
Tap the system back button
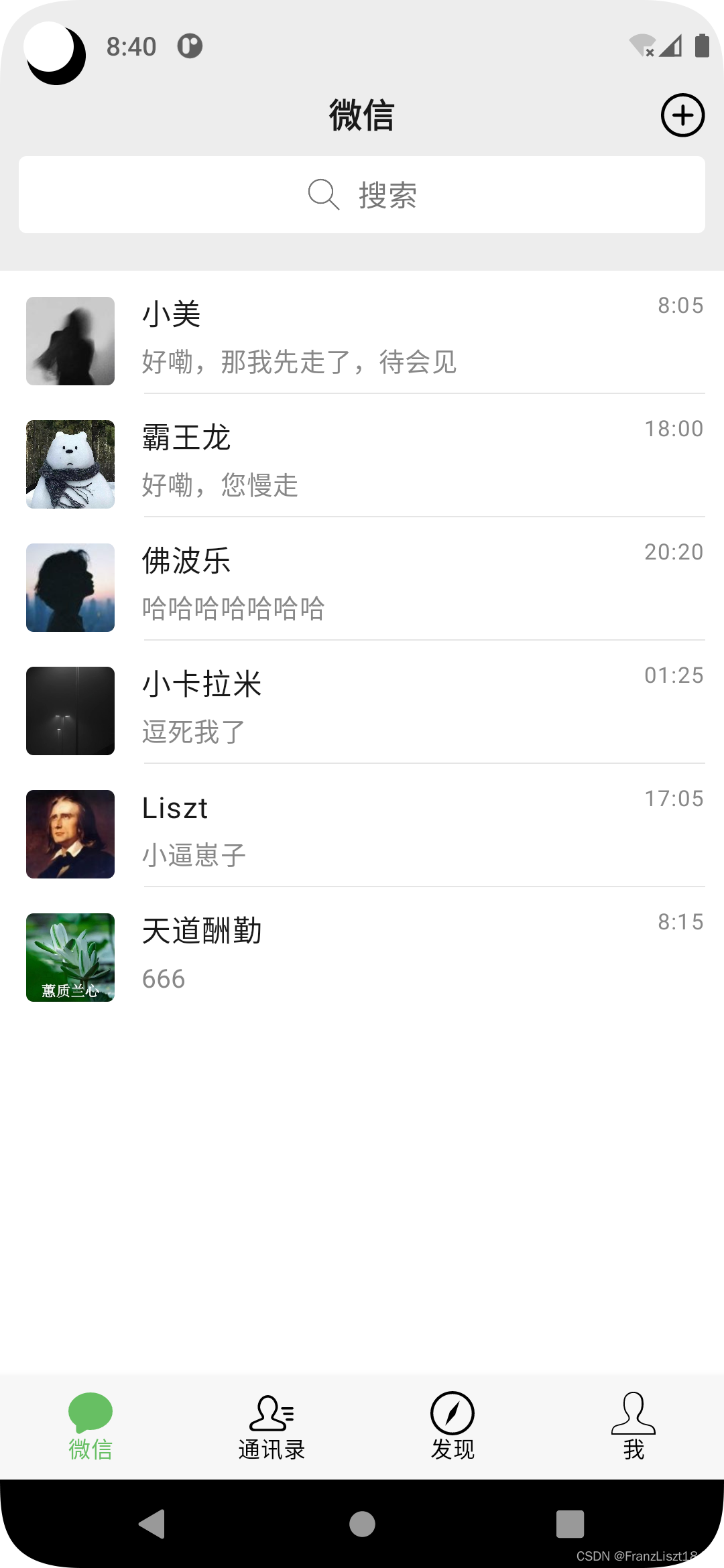[x=153, y=1524]
